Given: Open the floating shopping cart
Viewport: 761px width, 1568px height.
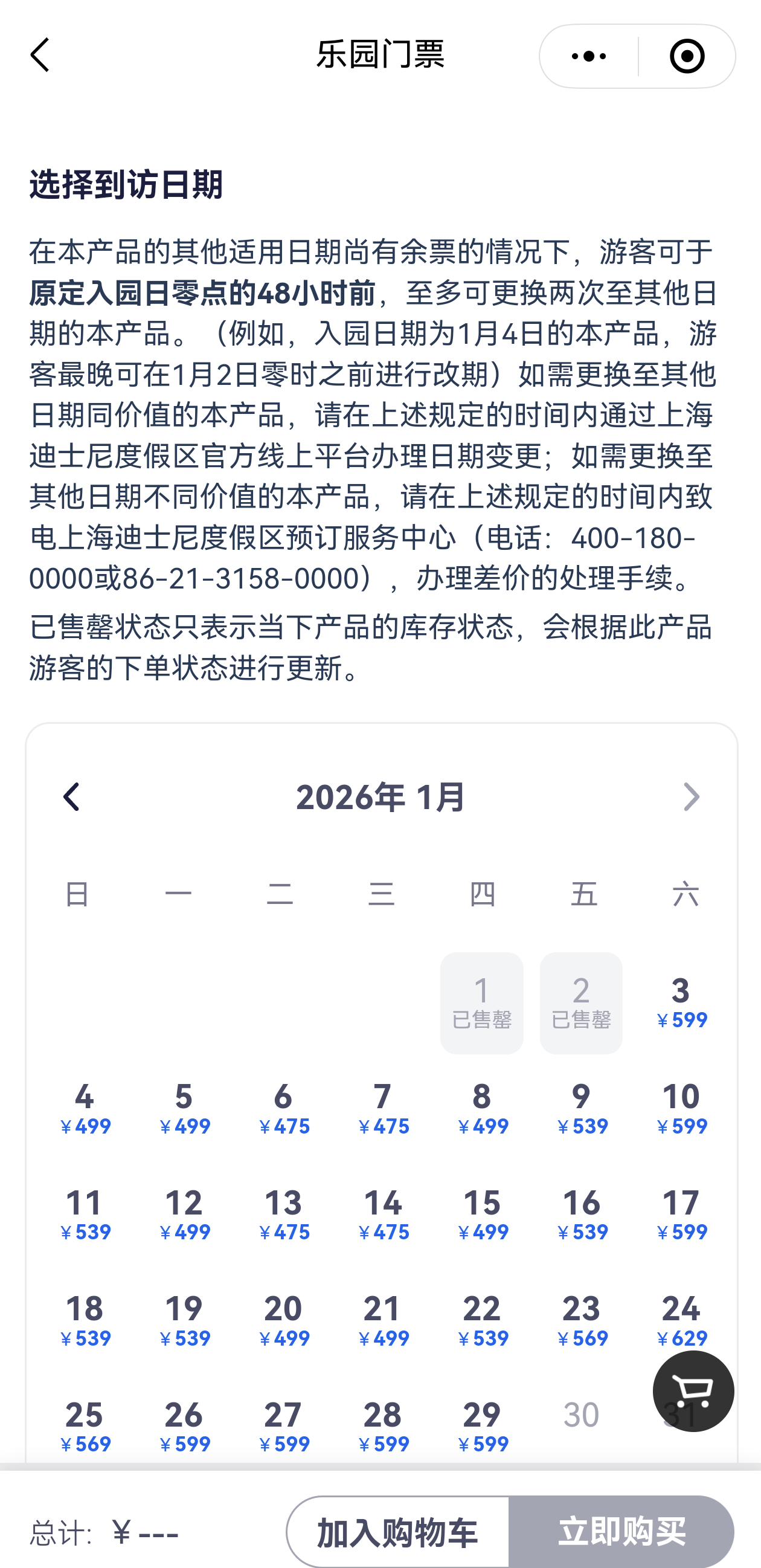Looking at the screenshot, I should click(x=693, y=1392).
